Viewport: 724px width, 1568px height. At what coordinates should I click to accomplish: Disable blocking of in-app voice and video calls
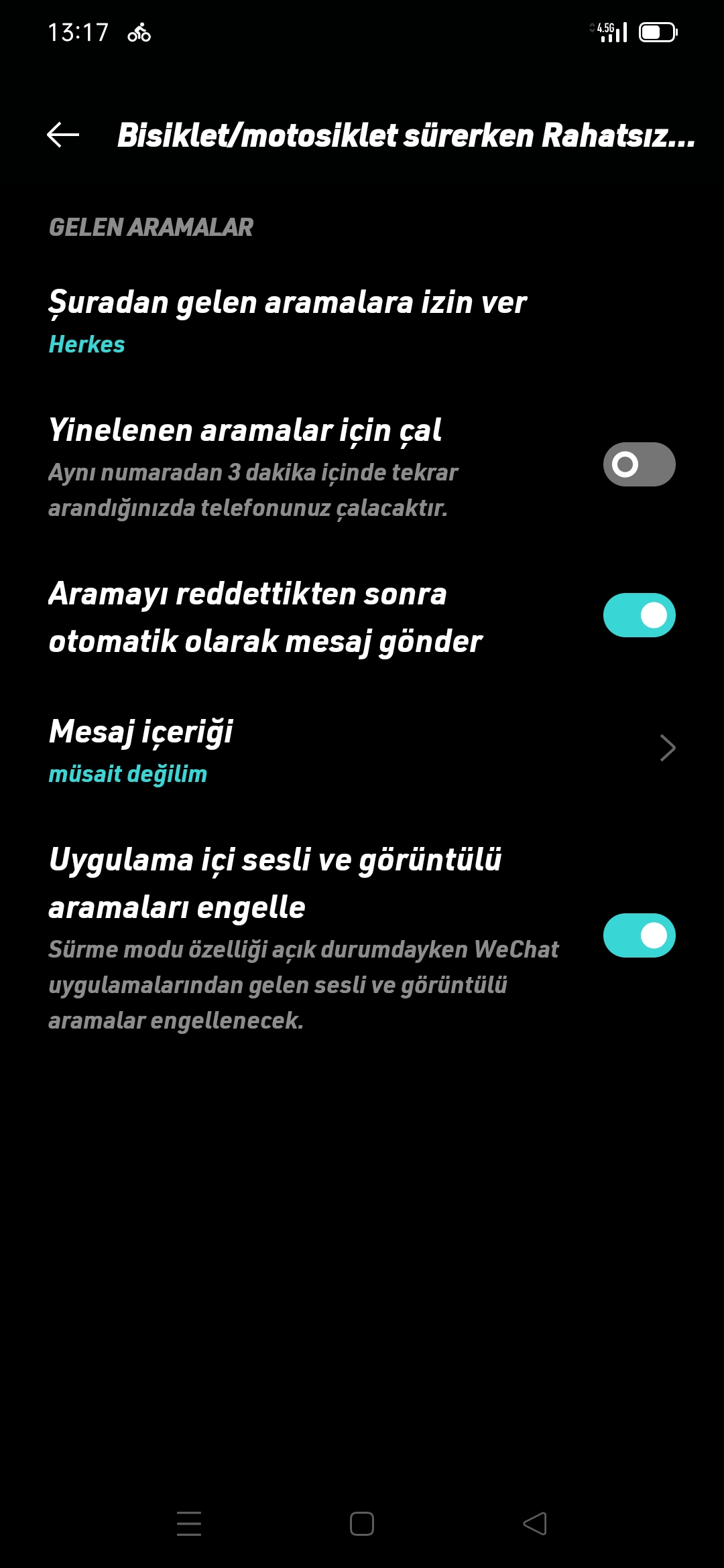[639, 935]
